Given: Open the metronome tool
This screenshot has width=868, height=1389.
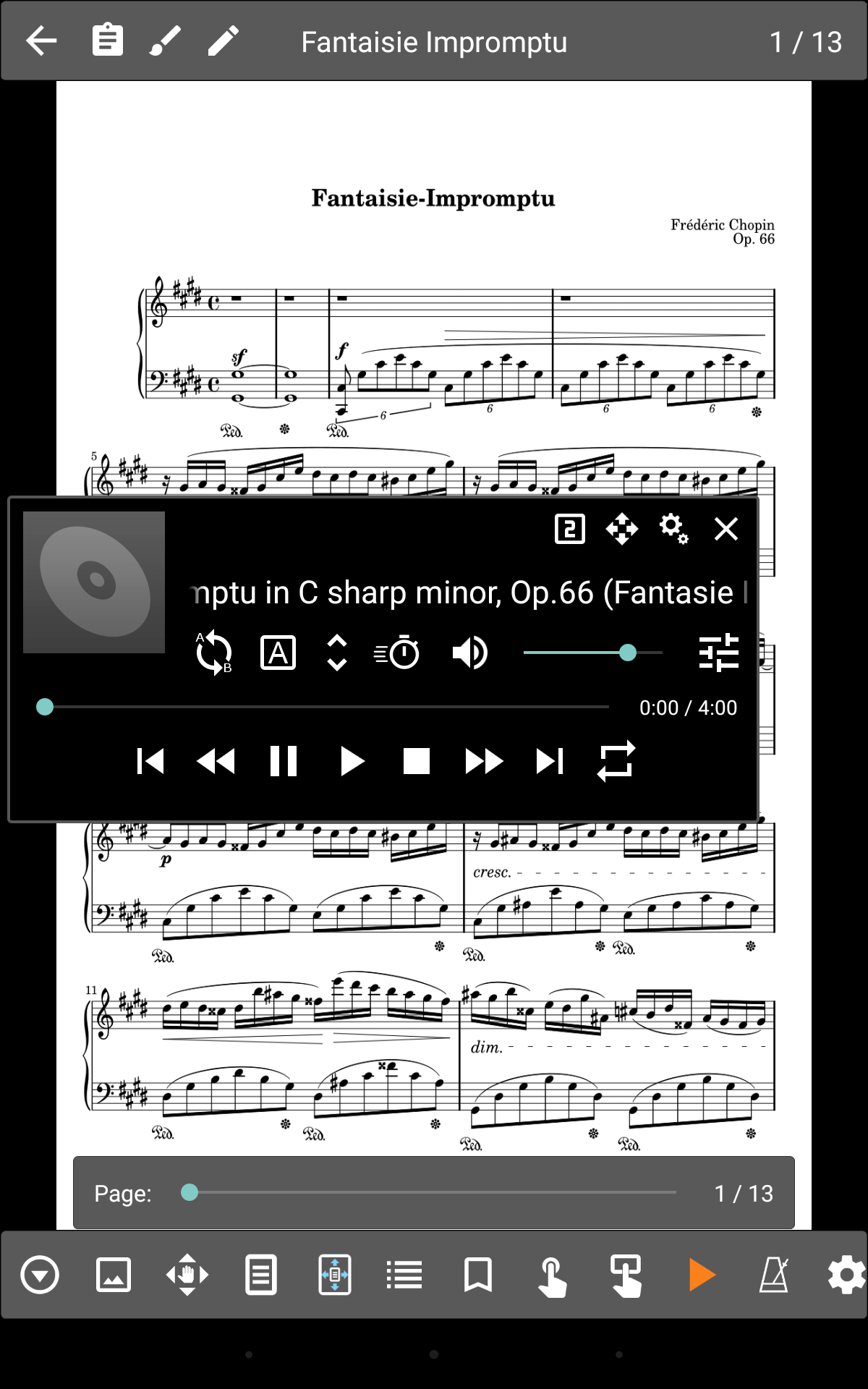Looking at the screenshot, I should coord(774,1275).
